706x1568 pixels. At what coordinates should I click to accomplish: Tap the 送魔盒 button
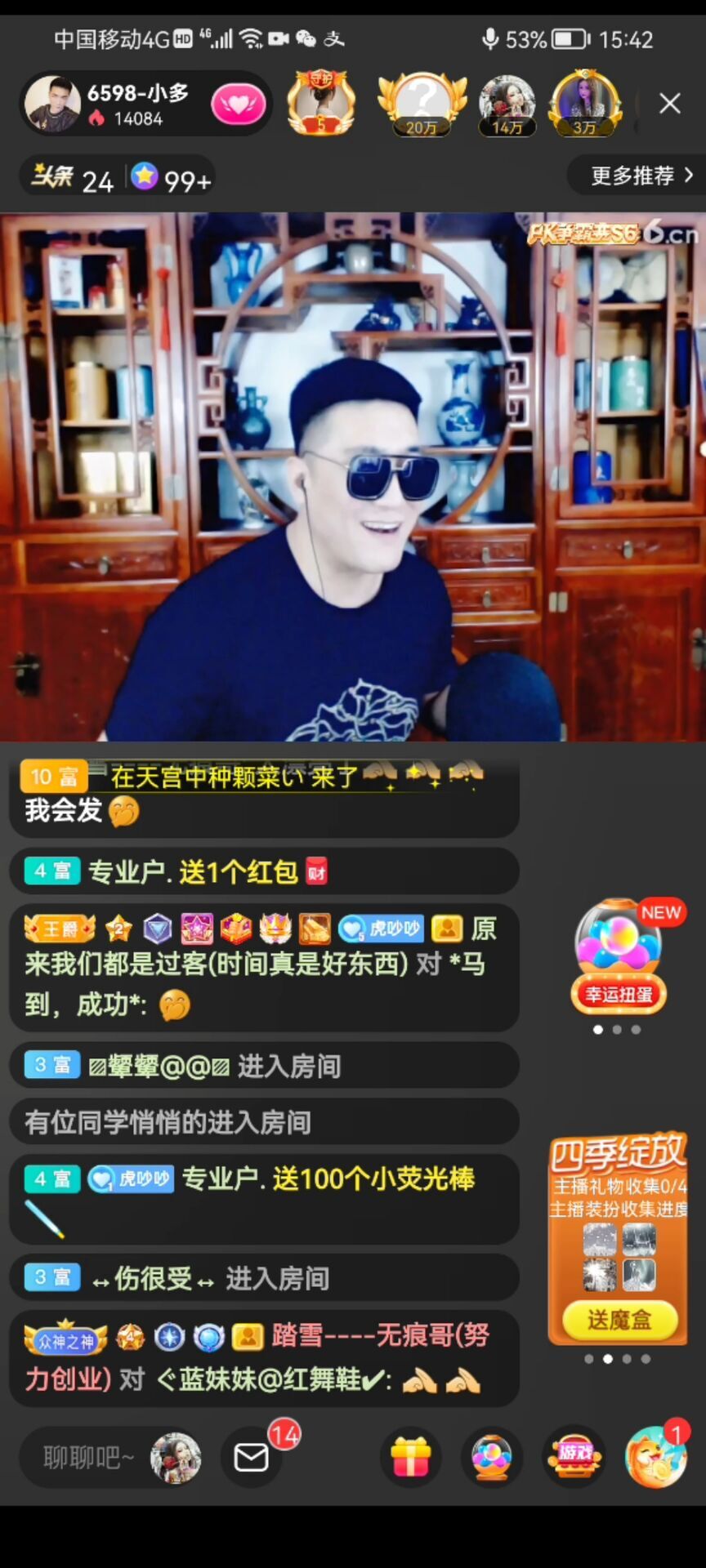(619, 1319)
